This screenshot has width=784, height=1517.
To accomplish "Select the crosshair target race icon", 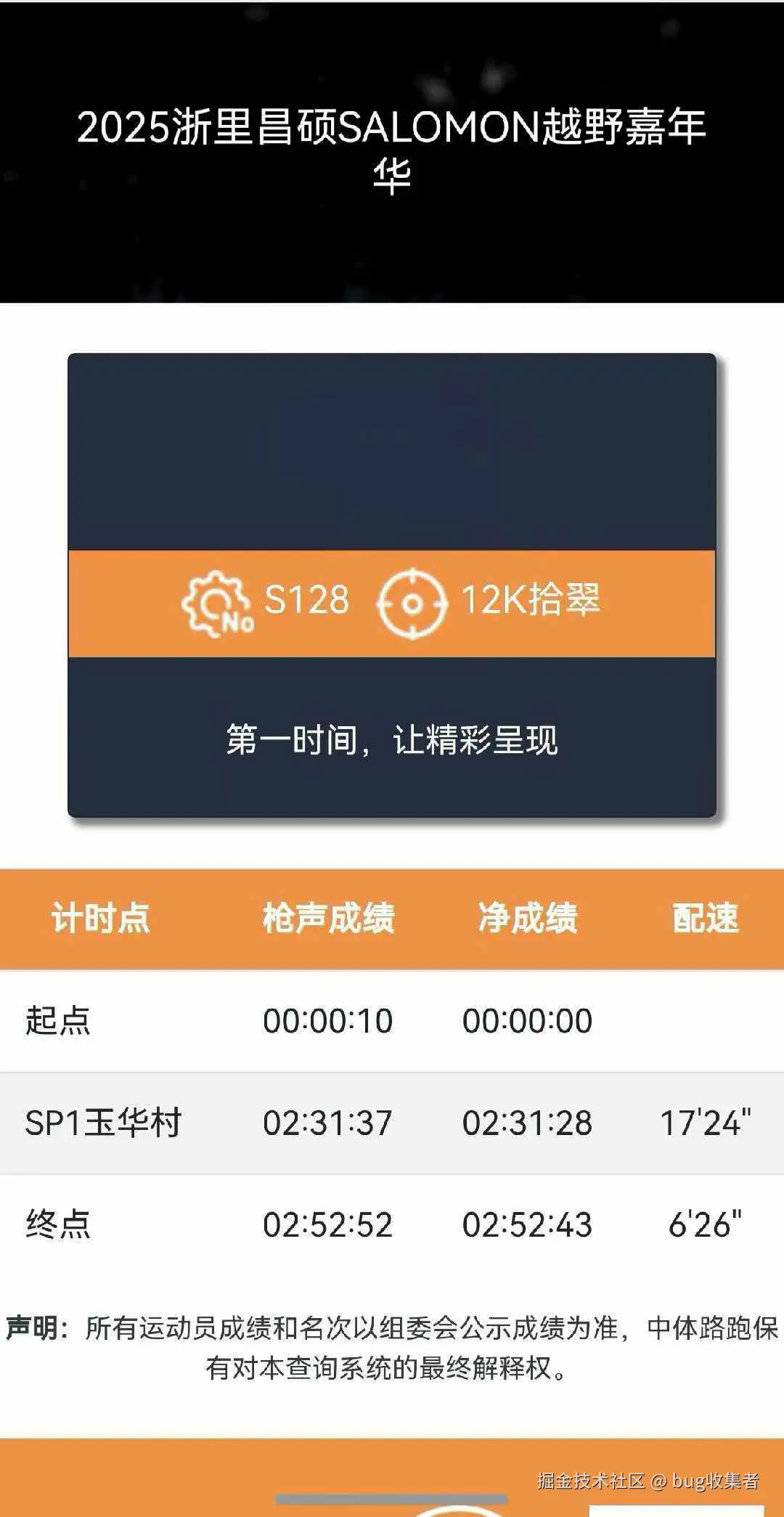I will pos(414,603).
